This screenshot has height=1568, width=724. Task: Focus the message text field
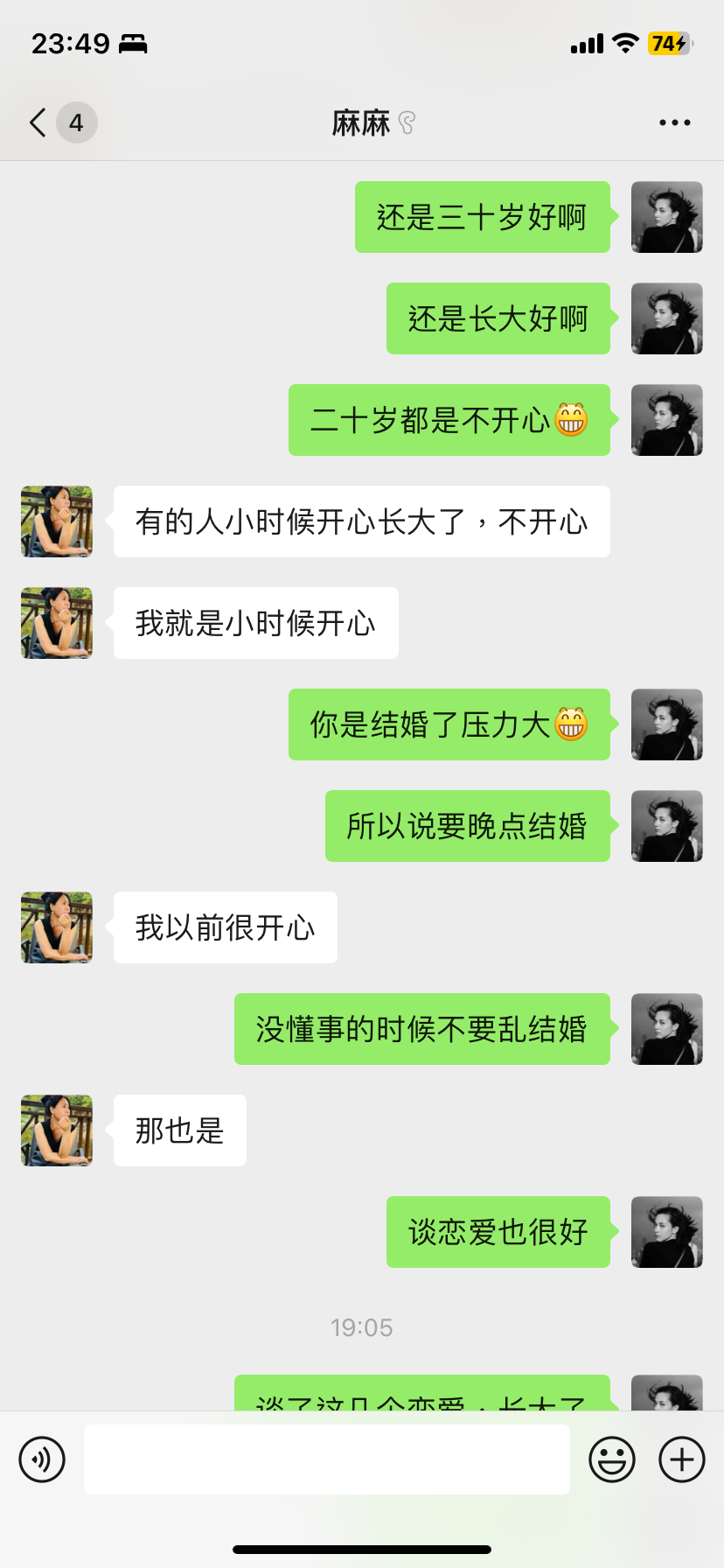[326, 1459]
